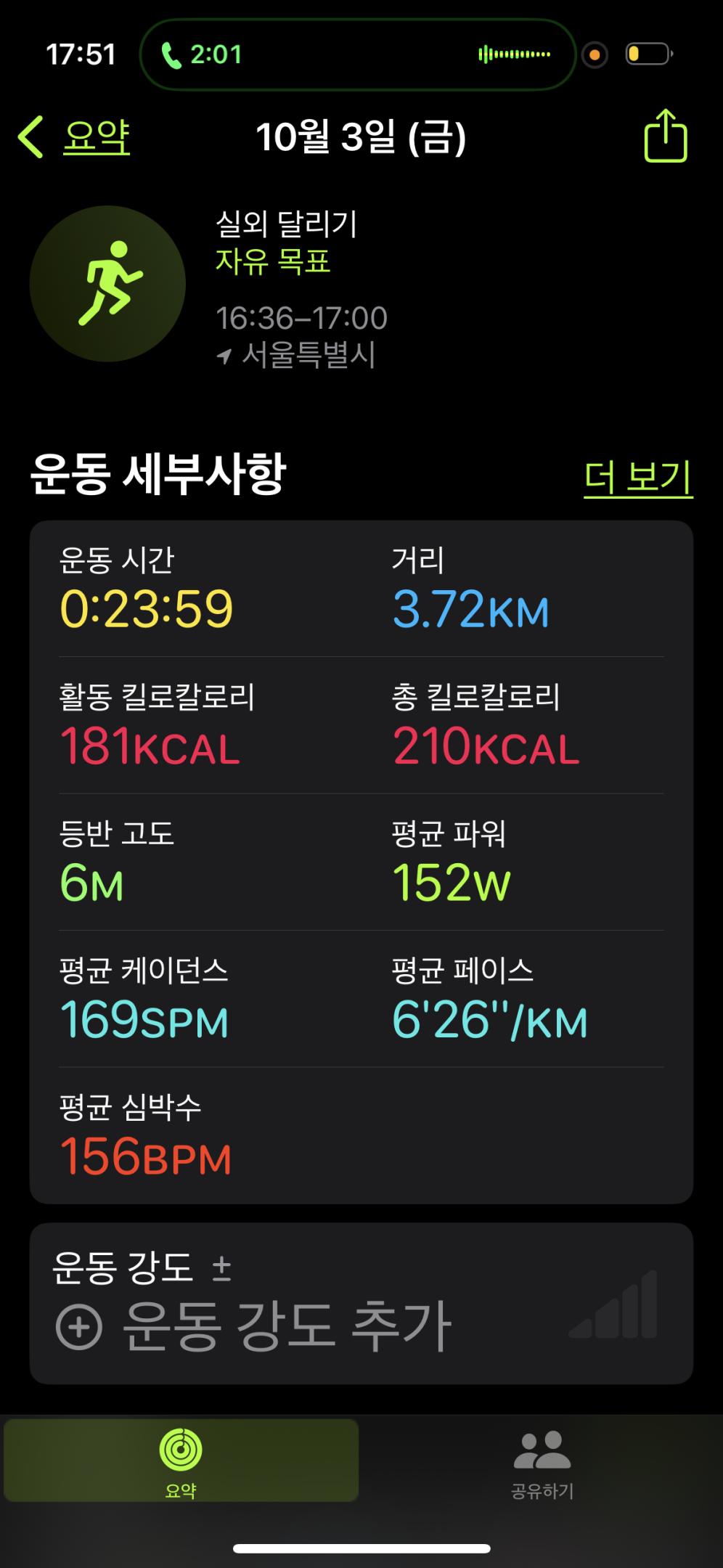
Task: Switch to the 공유하기 tab
Action: pos(542,1461)
